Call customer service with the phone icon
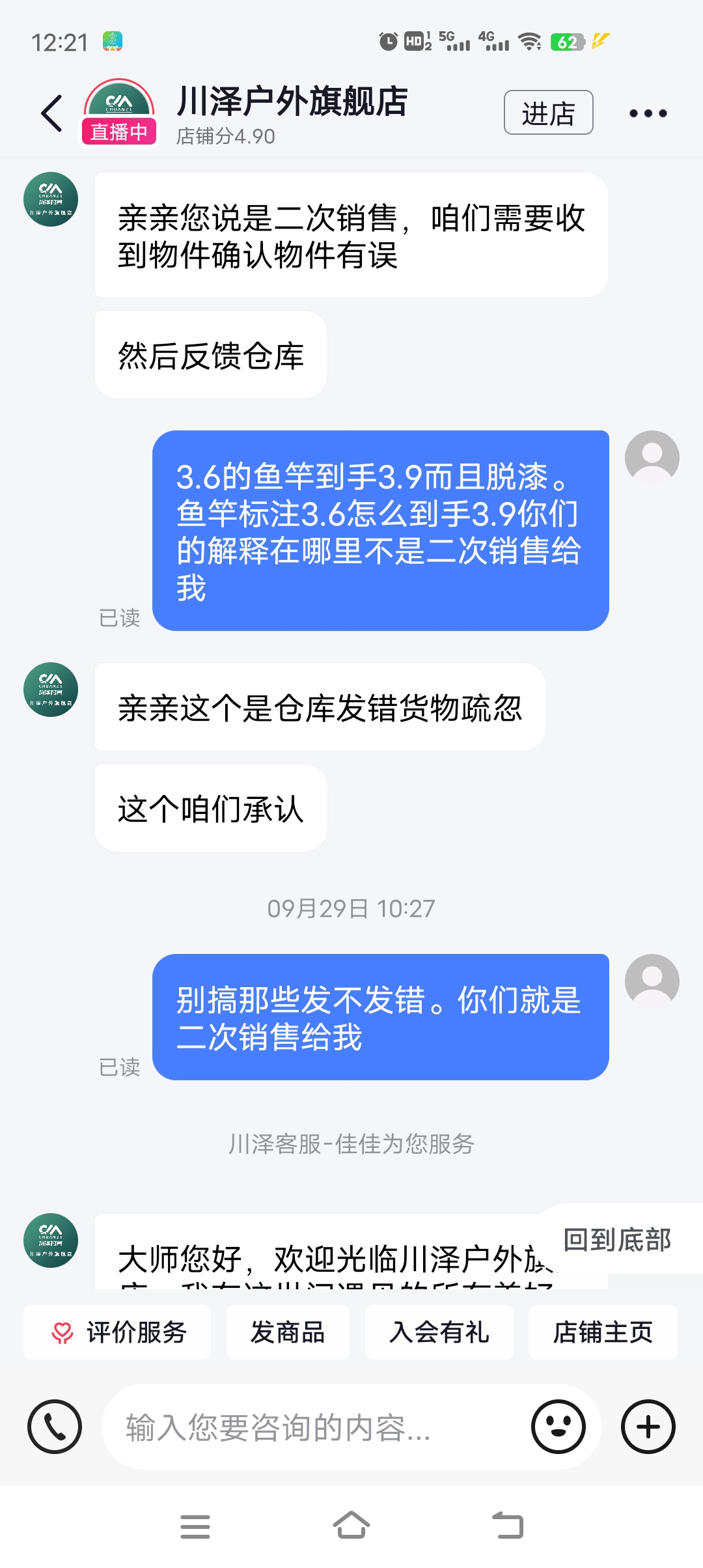Image resolution: width=703 pixels, height=1568 pixels. coord(55,1427)
